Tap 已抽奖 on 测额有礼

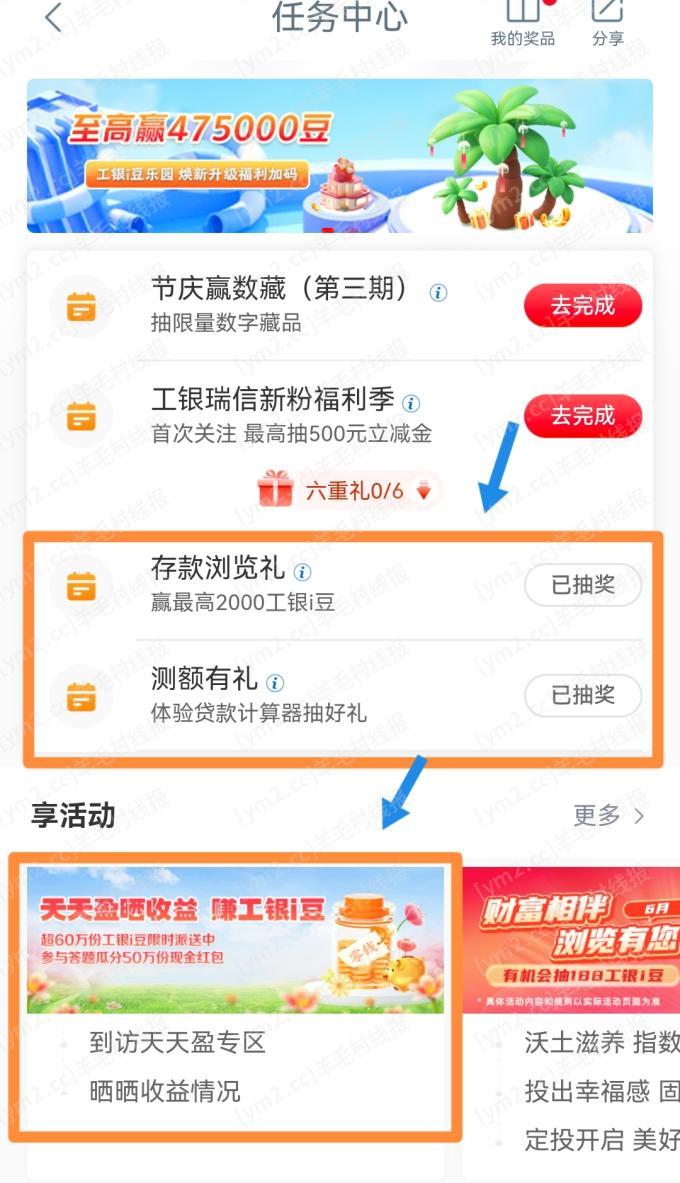pyautogui.click(x=582, y=695)
